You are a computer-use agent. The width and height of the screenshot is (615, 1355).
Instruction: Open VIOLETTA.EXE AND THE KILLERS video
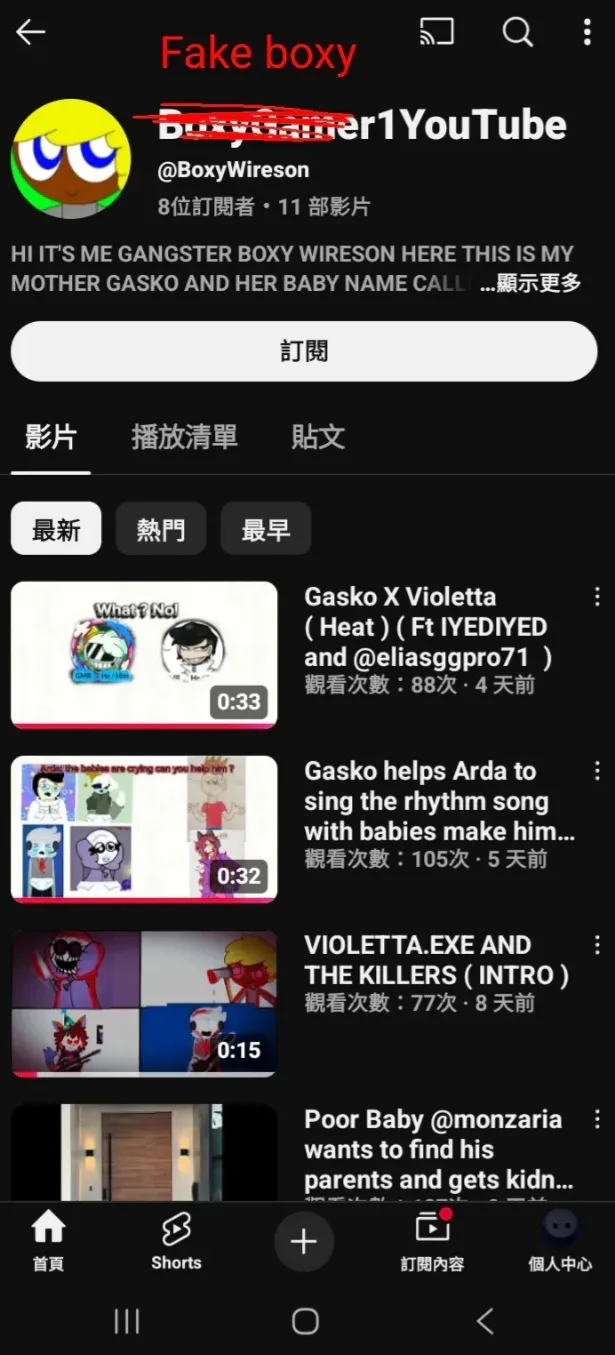[x=144, y=1003]
